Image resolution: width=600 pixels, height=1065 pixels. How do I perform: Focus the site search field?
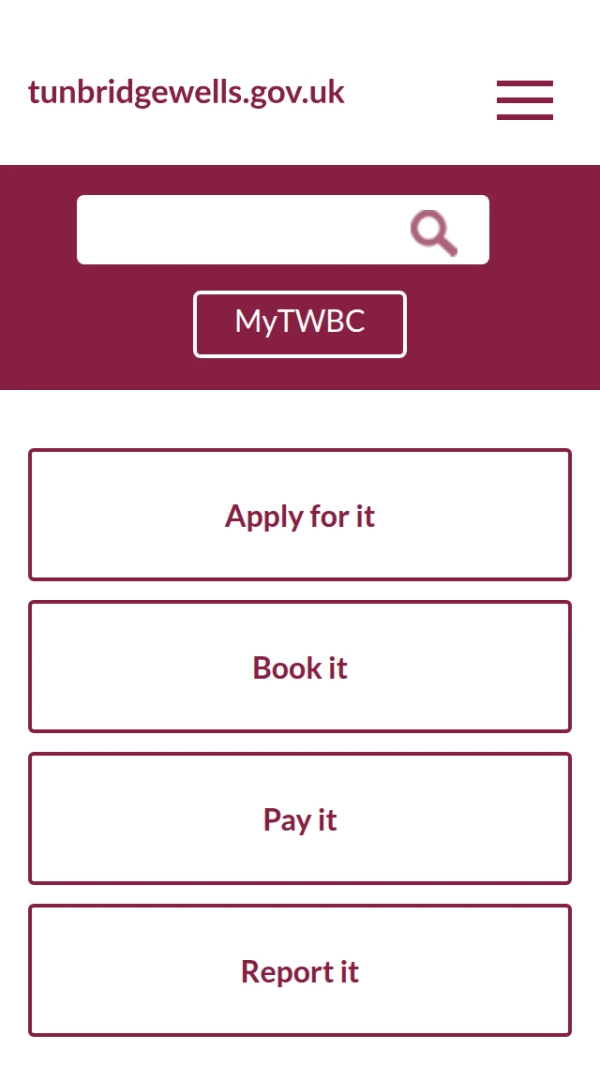pos(240,230)
